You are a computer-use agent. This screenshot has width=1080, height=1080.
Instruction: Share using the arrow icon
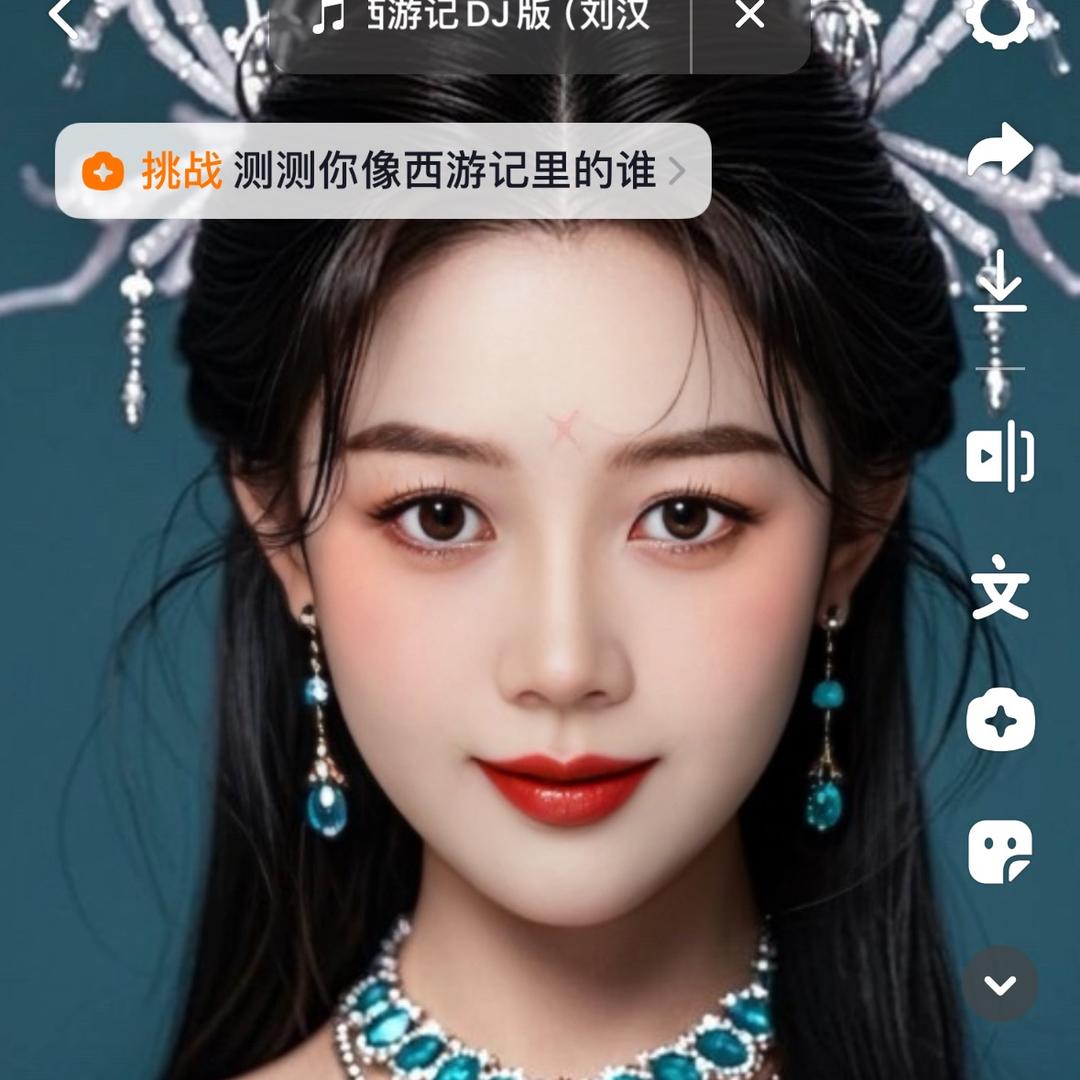pos(1000,150)
